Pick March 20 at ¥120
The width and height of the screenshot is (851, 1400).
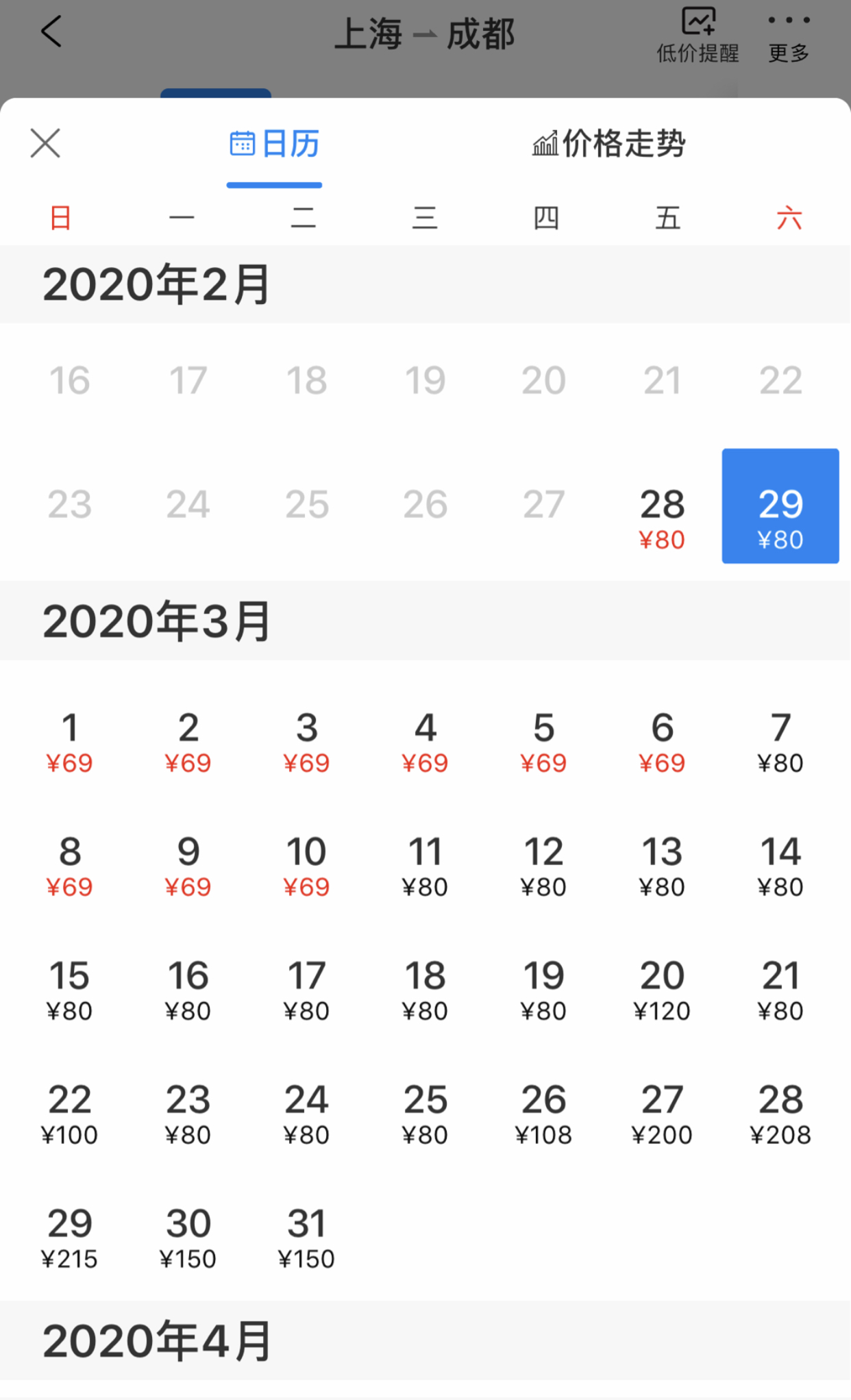coord(662,990)
